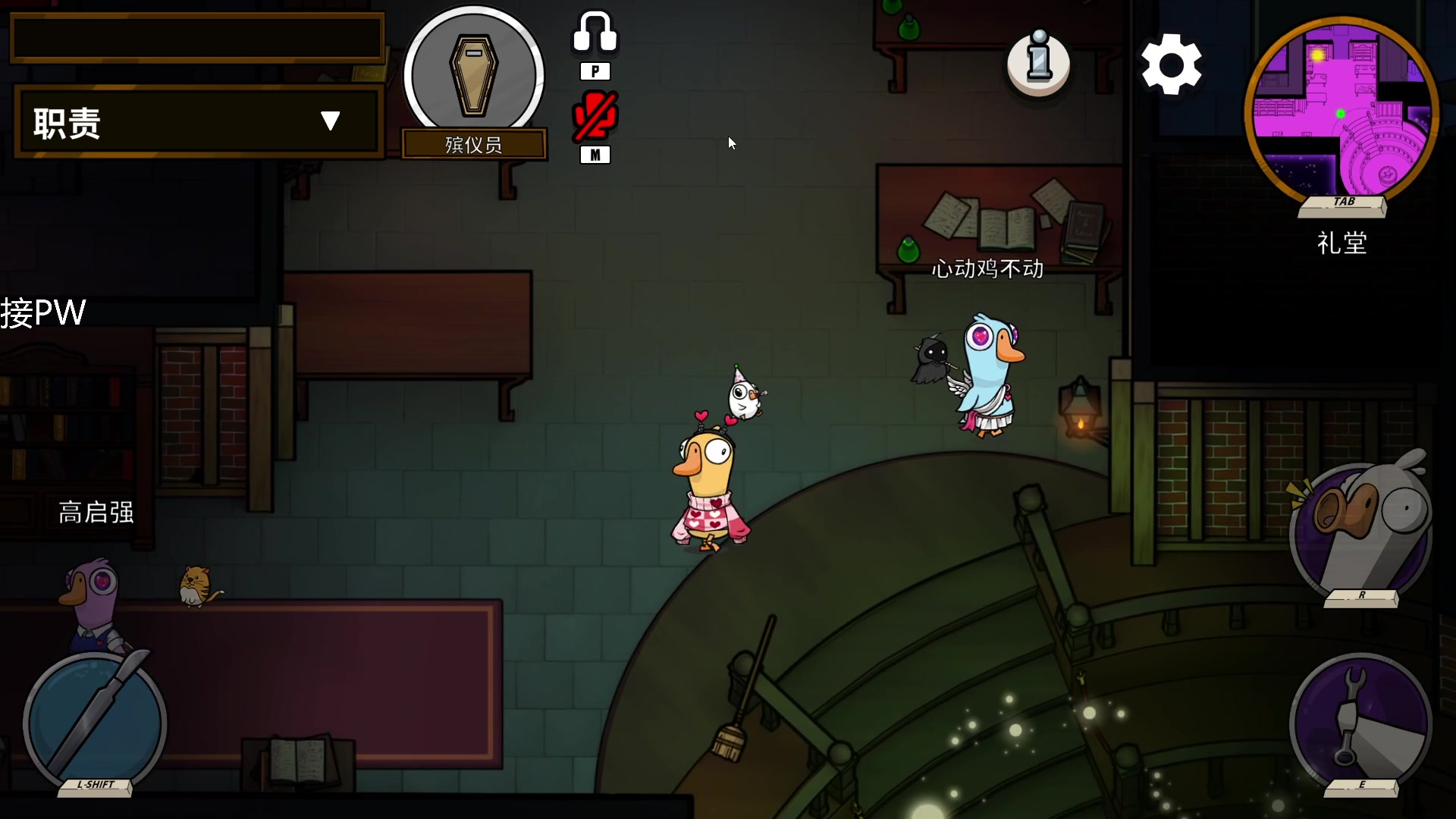Unmute the red microphone icon
Image resolution: width=1456 pixels, height=819 pixels.
coord(595,117)
